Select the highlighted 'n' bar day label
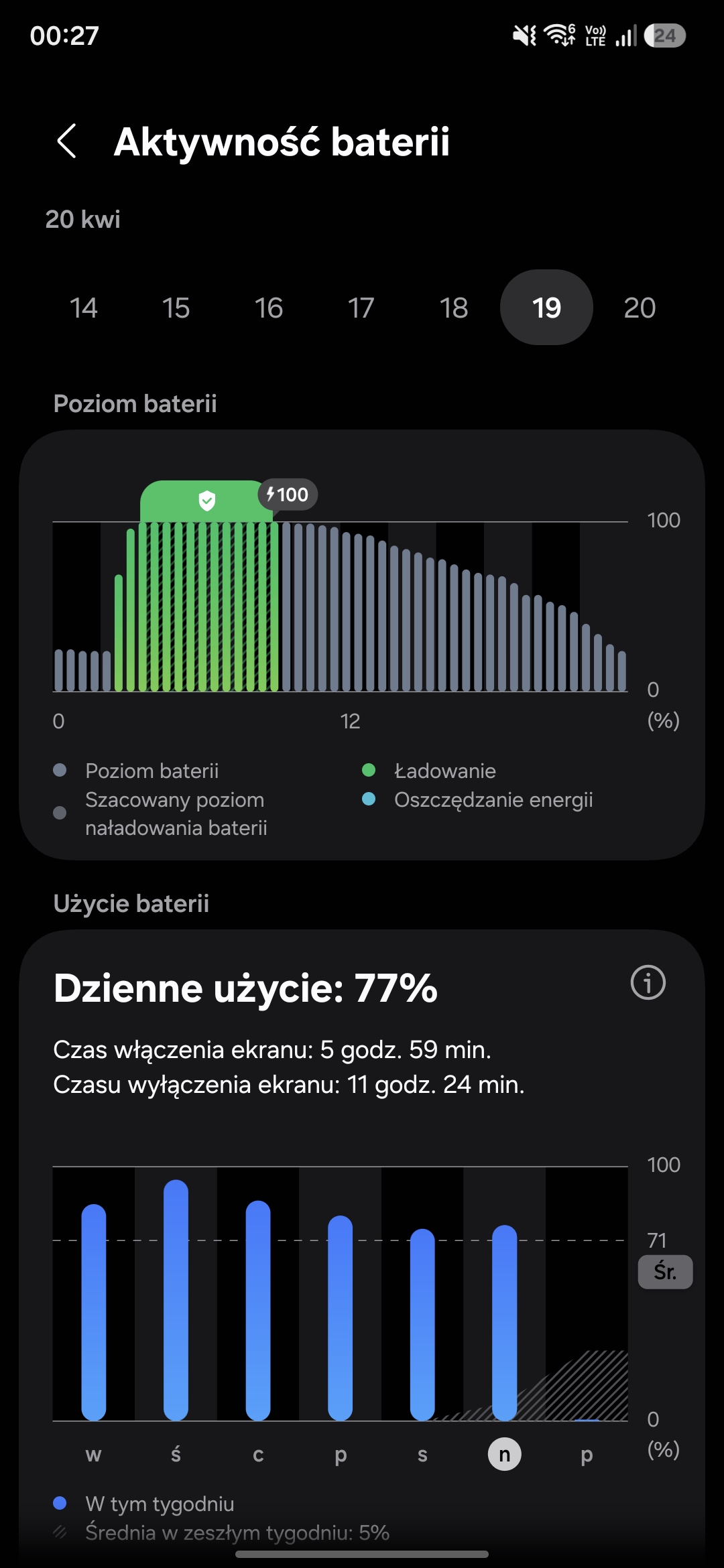 505,1454
